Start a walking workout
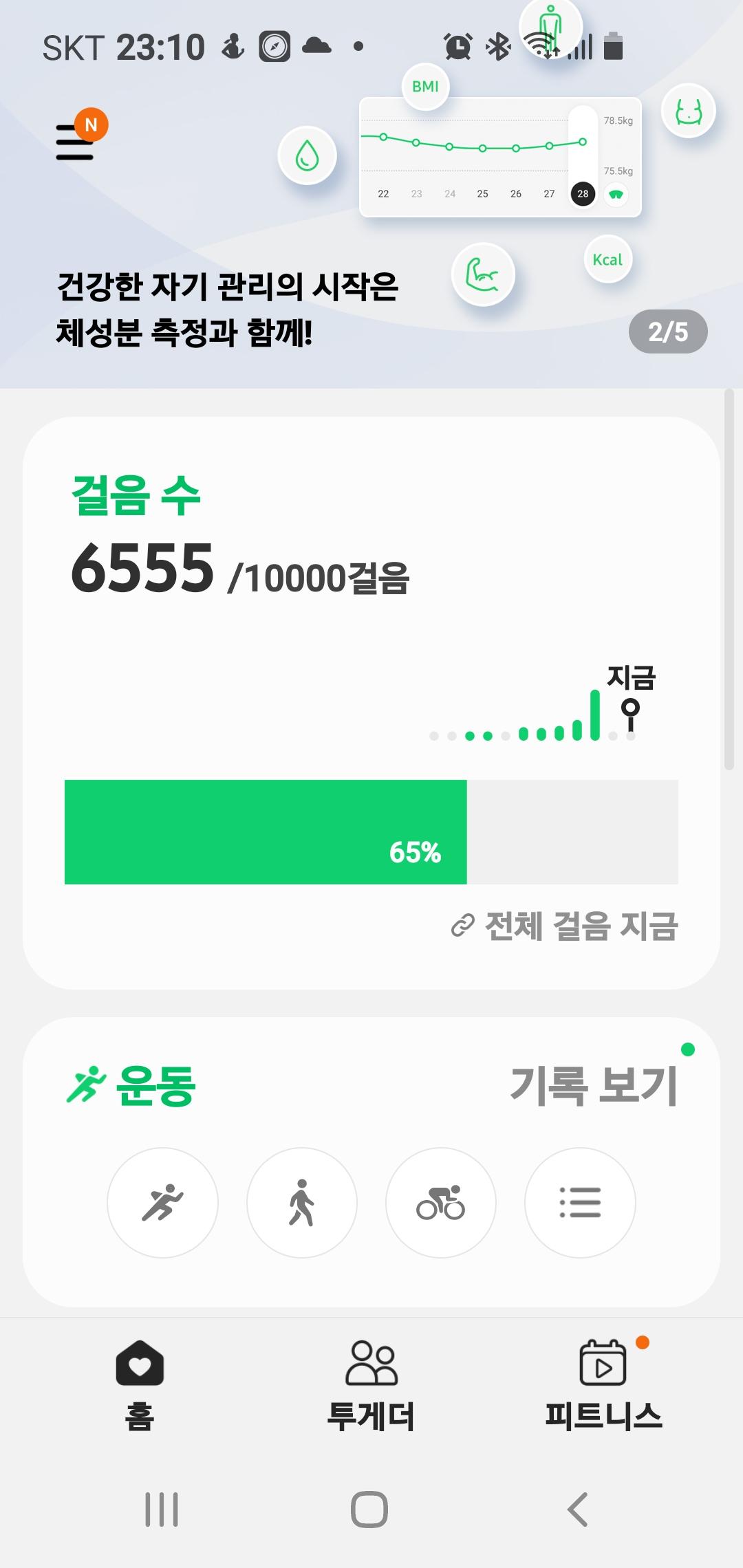The width and height of the screenshot is (743, 1568). [302, 1203]
